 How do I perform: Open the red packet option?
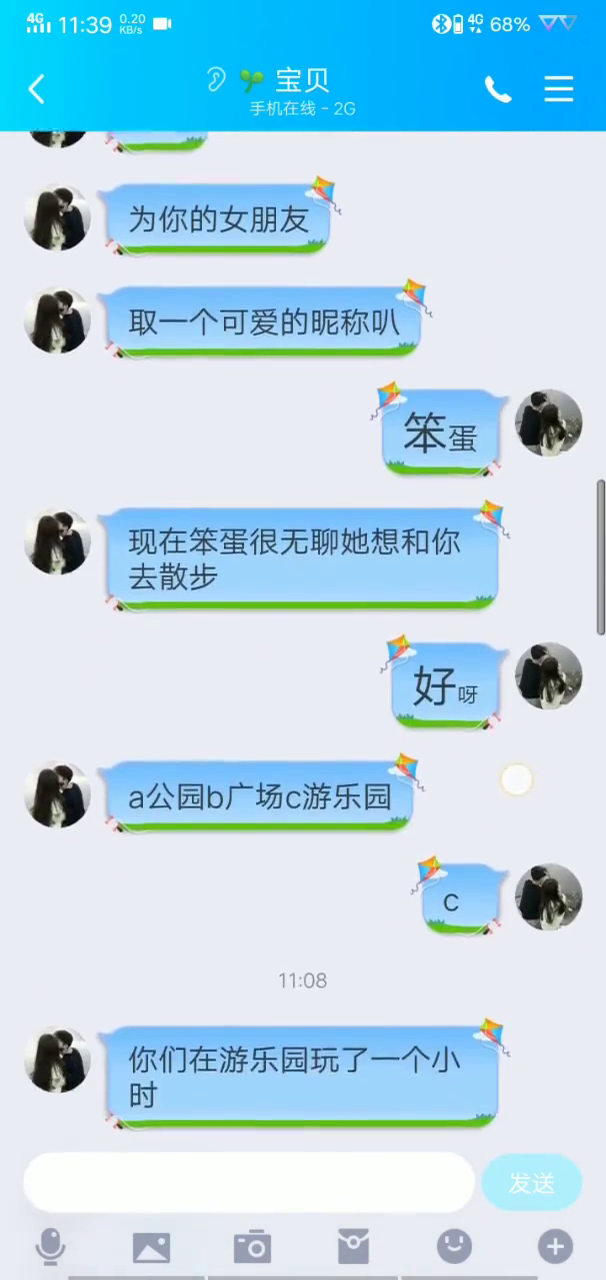point(353,1246)
